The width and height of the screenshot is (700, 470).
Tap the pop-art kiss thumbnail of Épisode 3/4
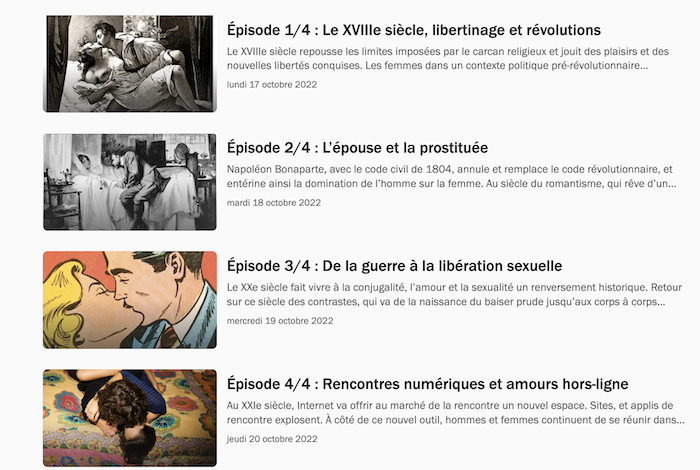[x=130, y=299]
